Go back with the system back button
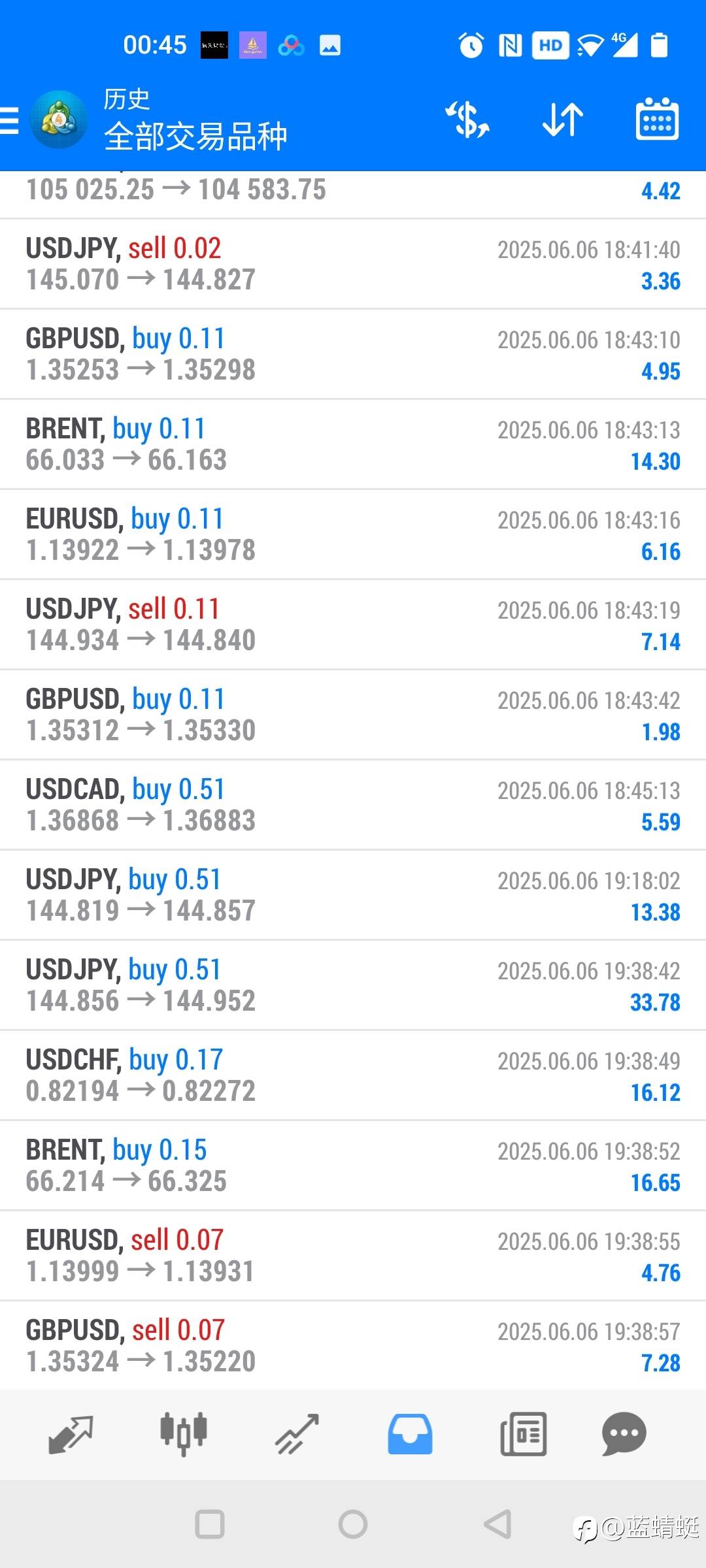This screenshot has height=1568, width=706. coord(497,1524)
